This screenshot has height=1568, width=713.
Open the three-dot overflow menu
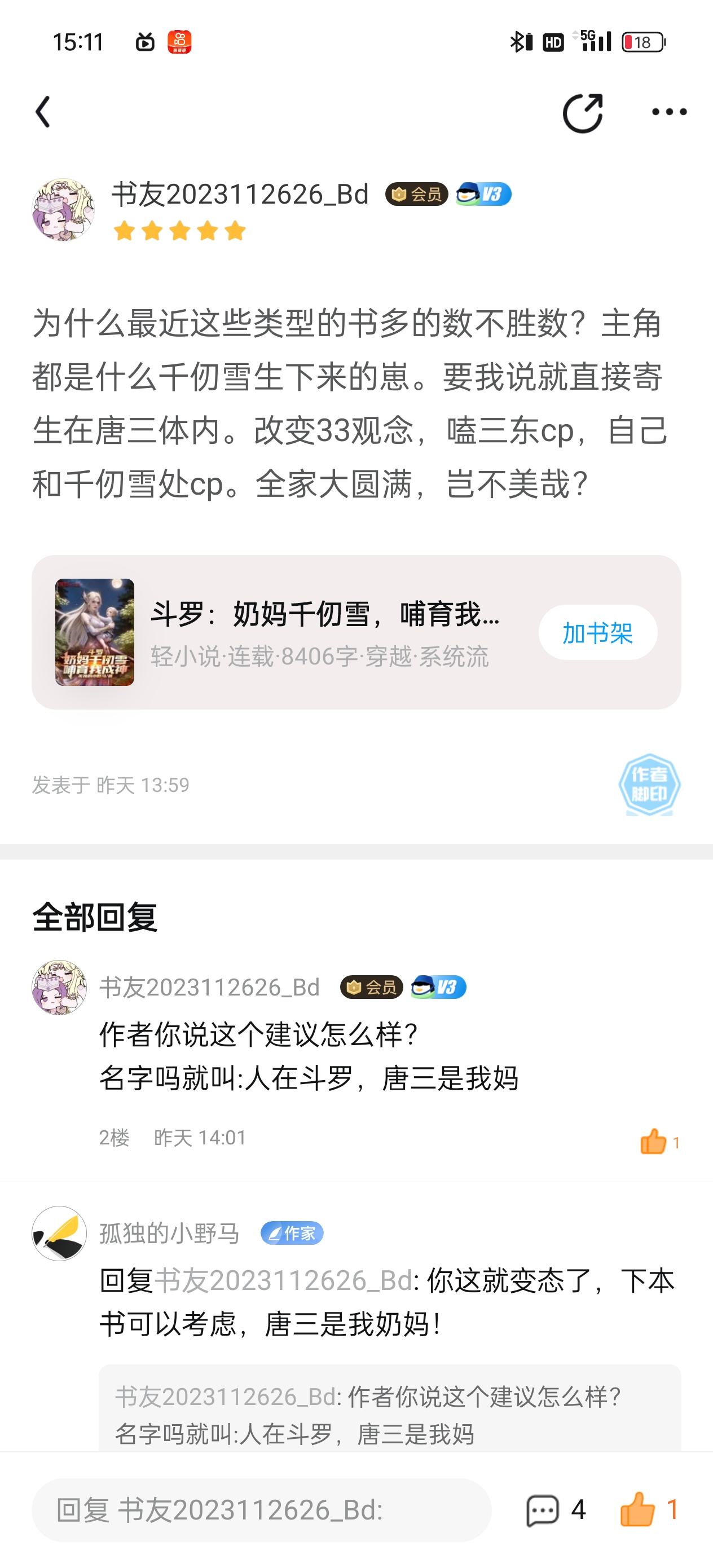tap(669, 112)
